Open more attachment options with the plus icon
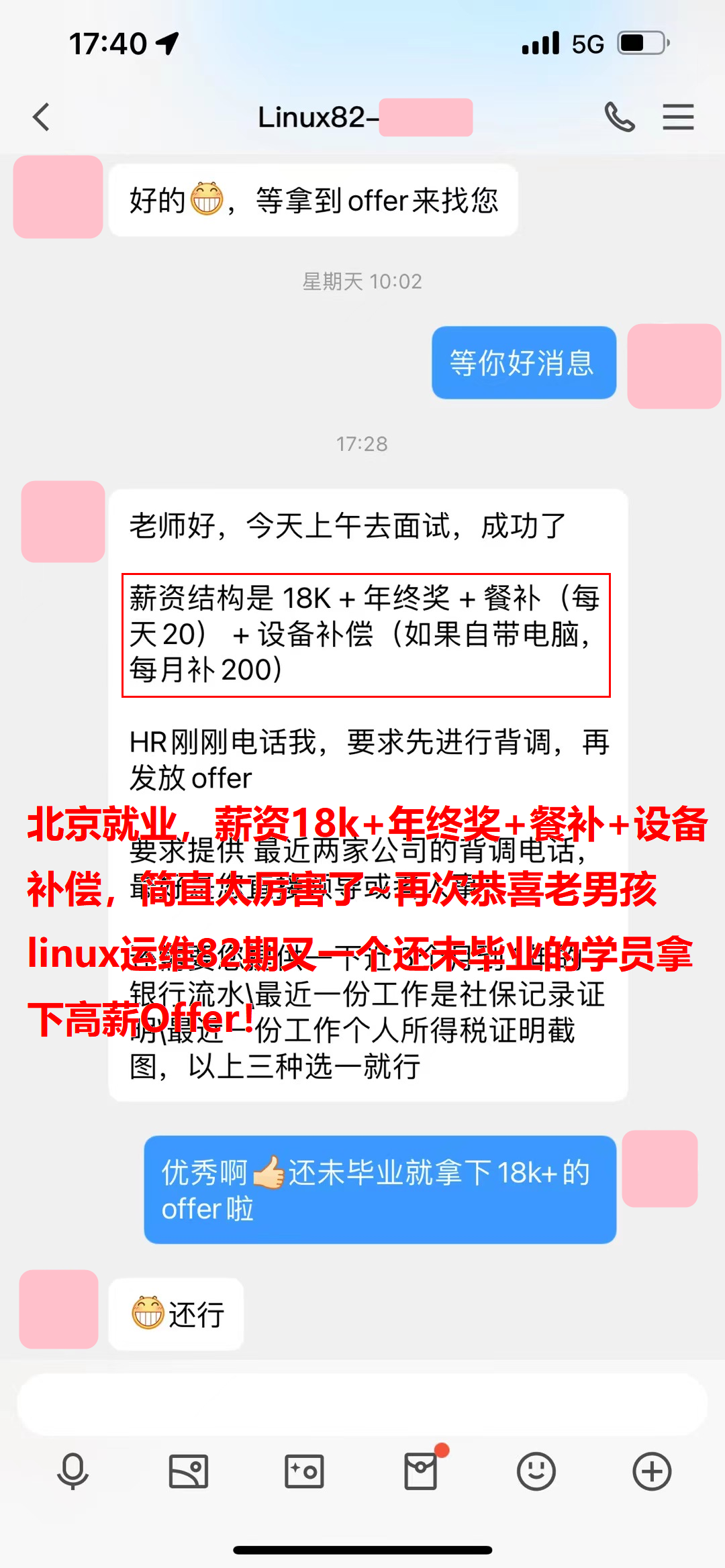Viewport: 725px width, 1568px height. (652, 1471)
